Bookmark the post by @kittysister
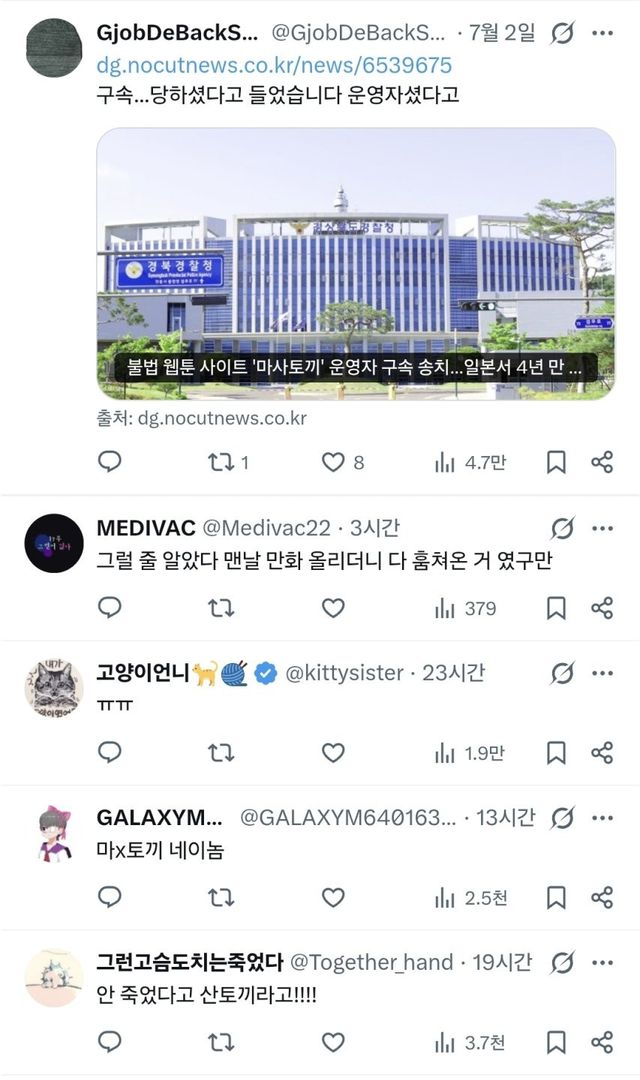Image resolution: width=640 pixels, height=1080 pixels. 556,753
